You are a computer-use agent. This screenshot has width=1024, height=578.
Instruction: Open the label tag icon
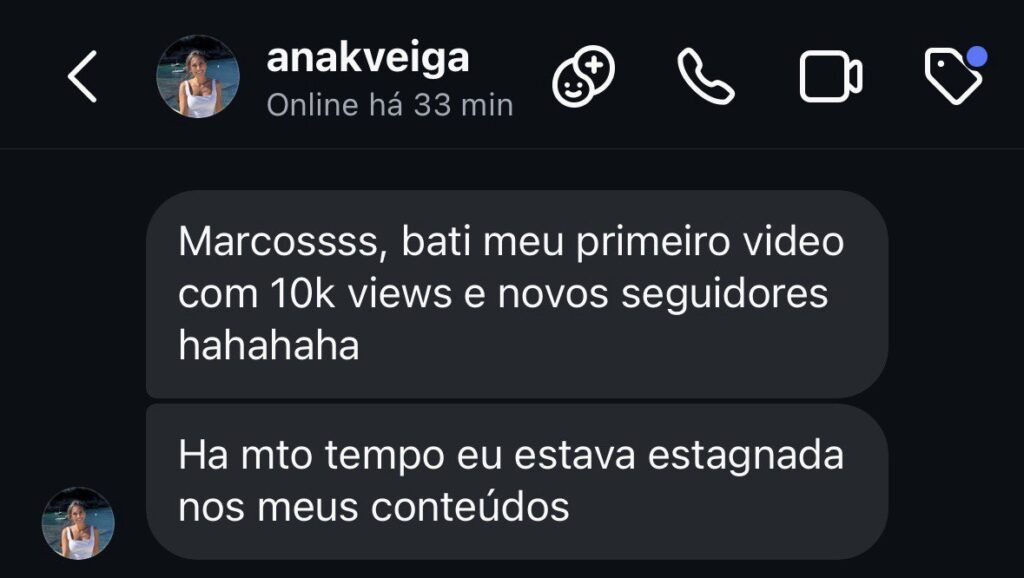pos(953,77)
